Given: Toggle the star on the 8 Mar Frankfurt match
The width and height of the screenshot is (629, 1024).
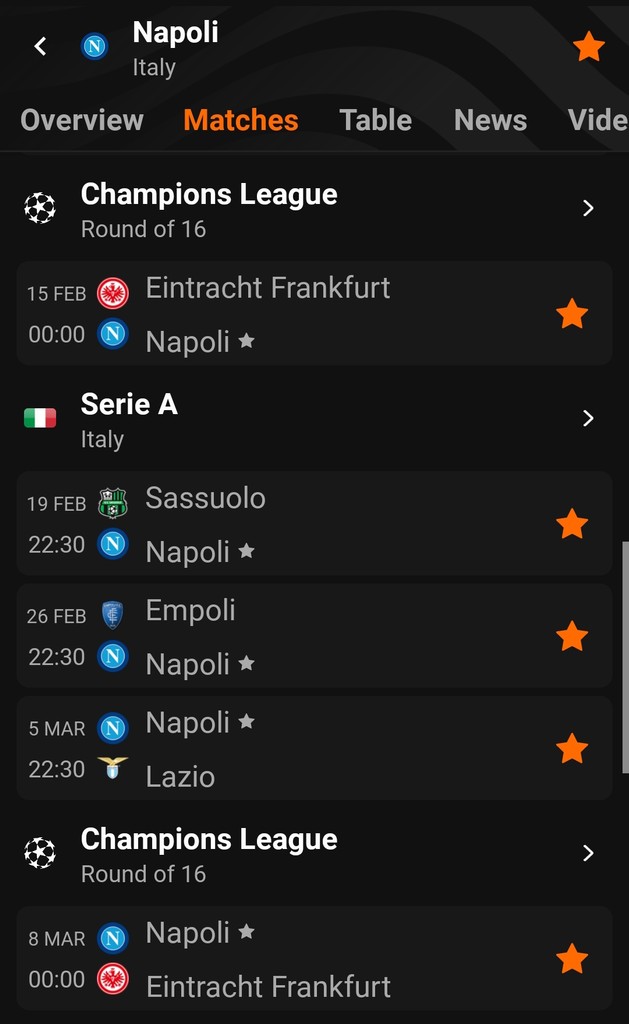Looking at the screenshot, I should tap(572, 958).
